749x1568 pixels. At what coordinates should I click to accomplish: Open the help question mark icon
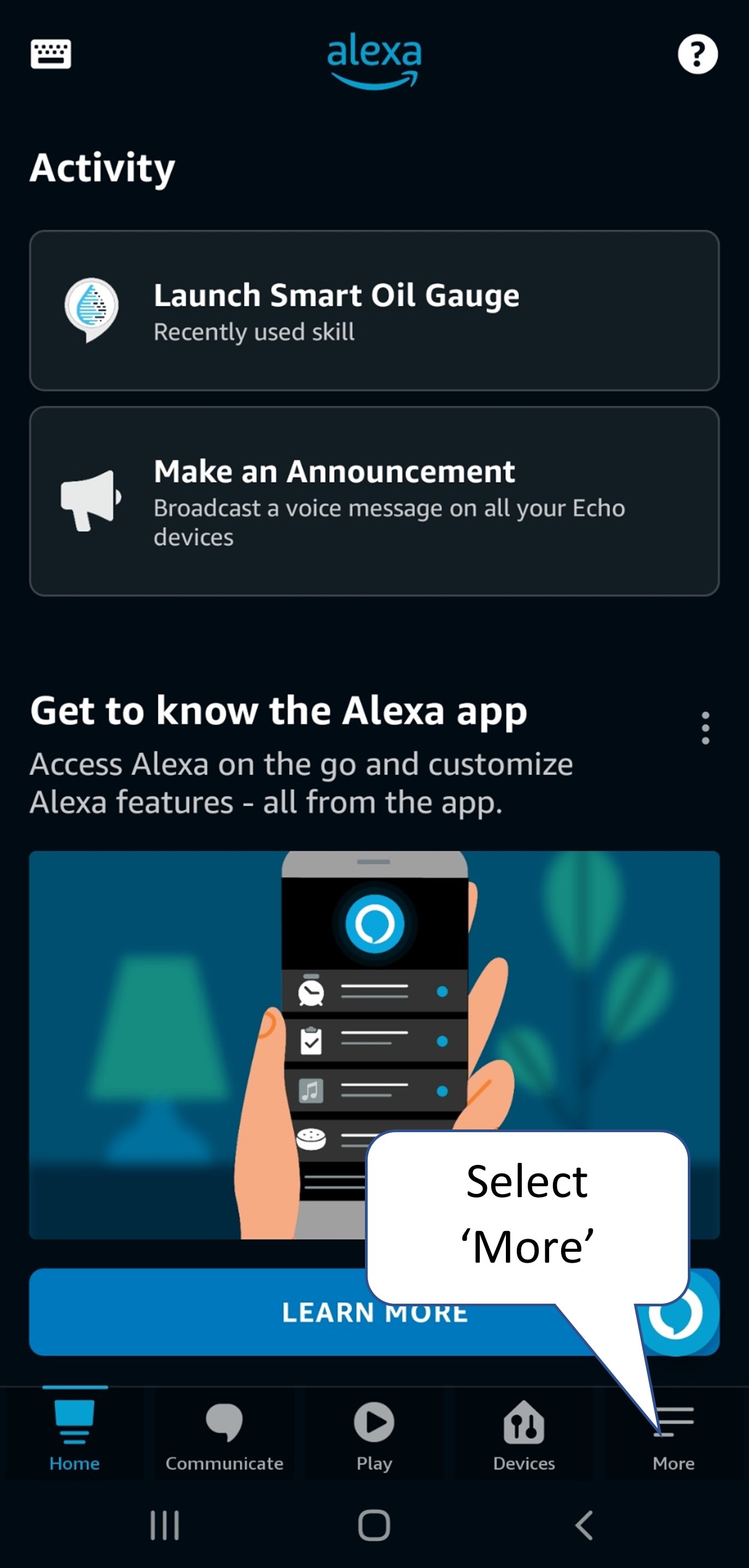point(697,54)
